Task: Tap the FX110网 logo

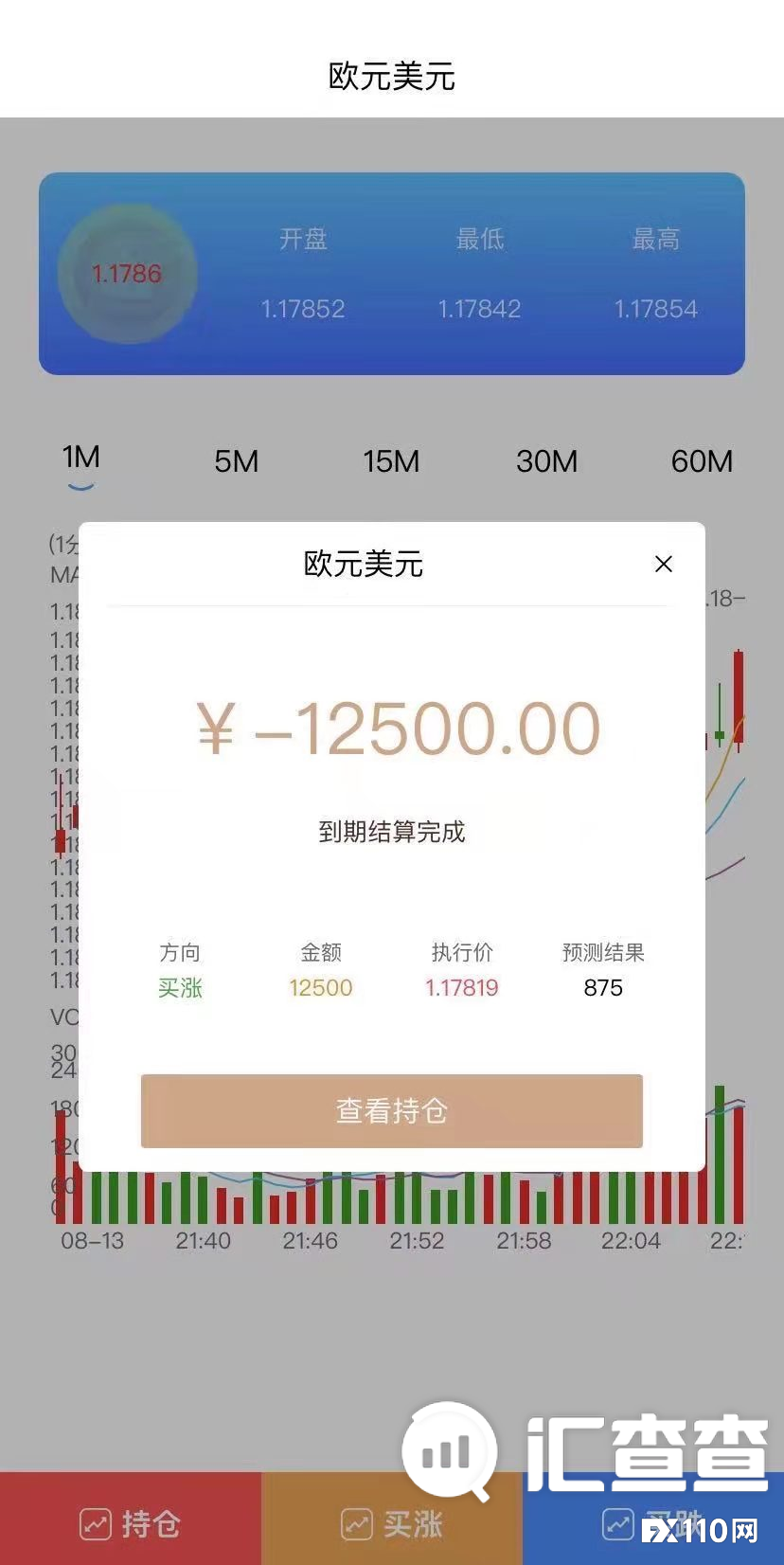Action: click(698, 1530)
